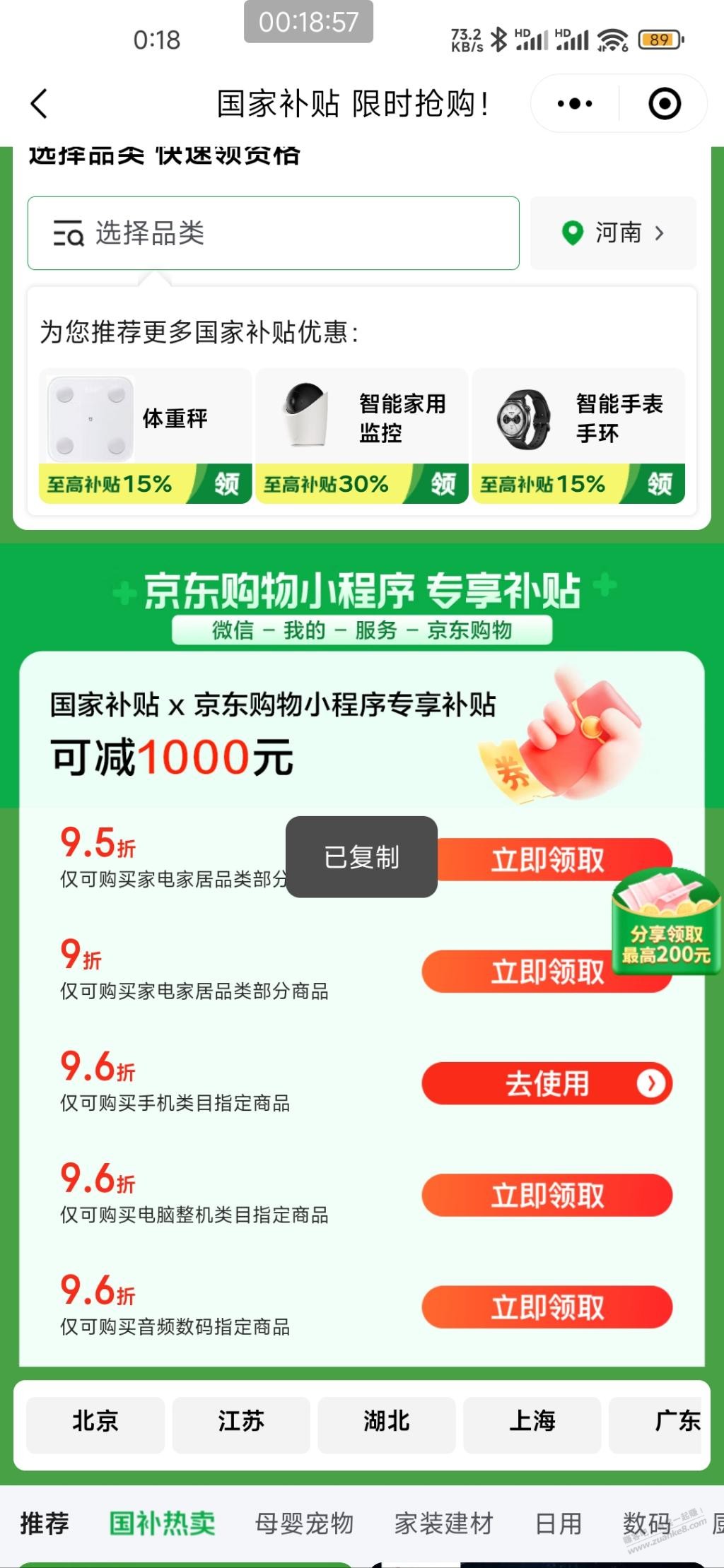This screenshot has height=1568, width=724.
Task: Go back using the top-left arrow
Action: (x=40, y=104)
